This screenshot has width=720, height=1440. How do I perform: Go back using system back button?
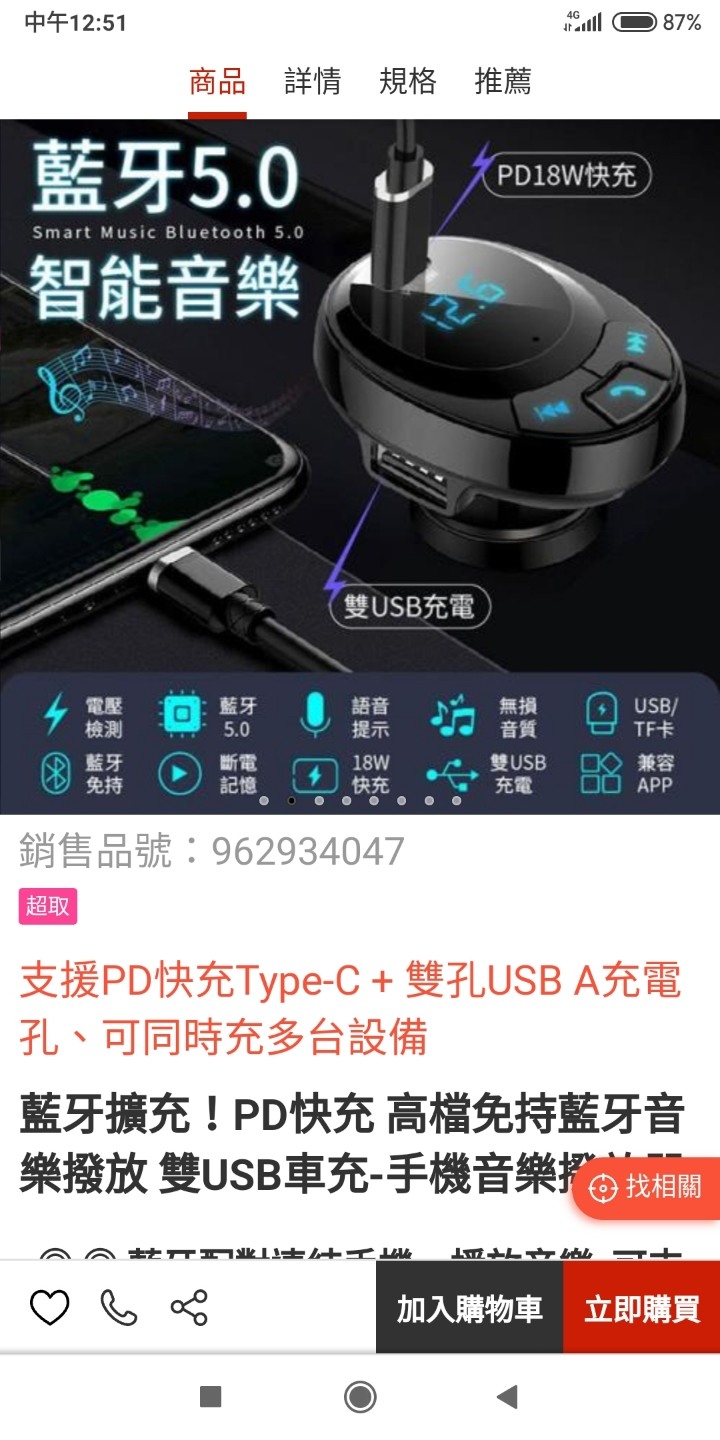[508, 1397]
